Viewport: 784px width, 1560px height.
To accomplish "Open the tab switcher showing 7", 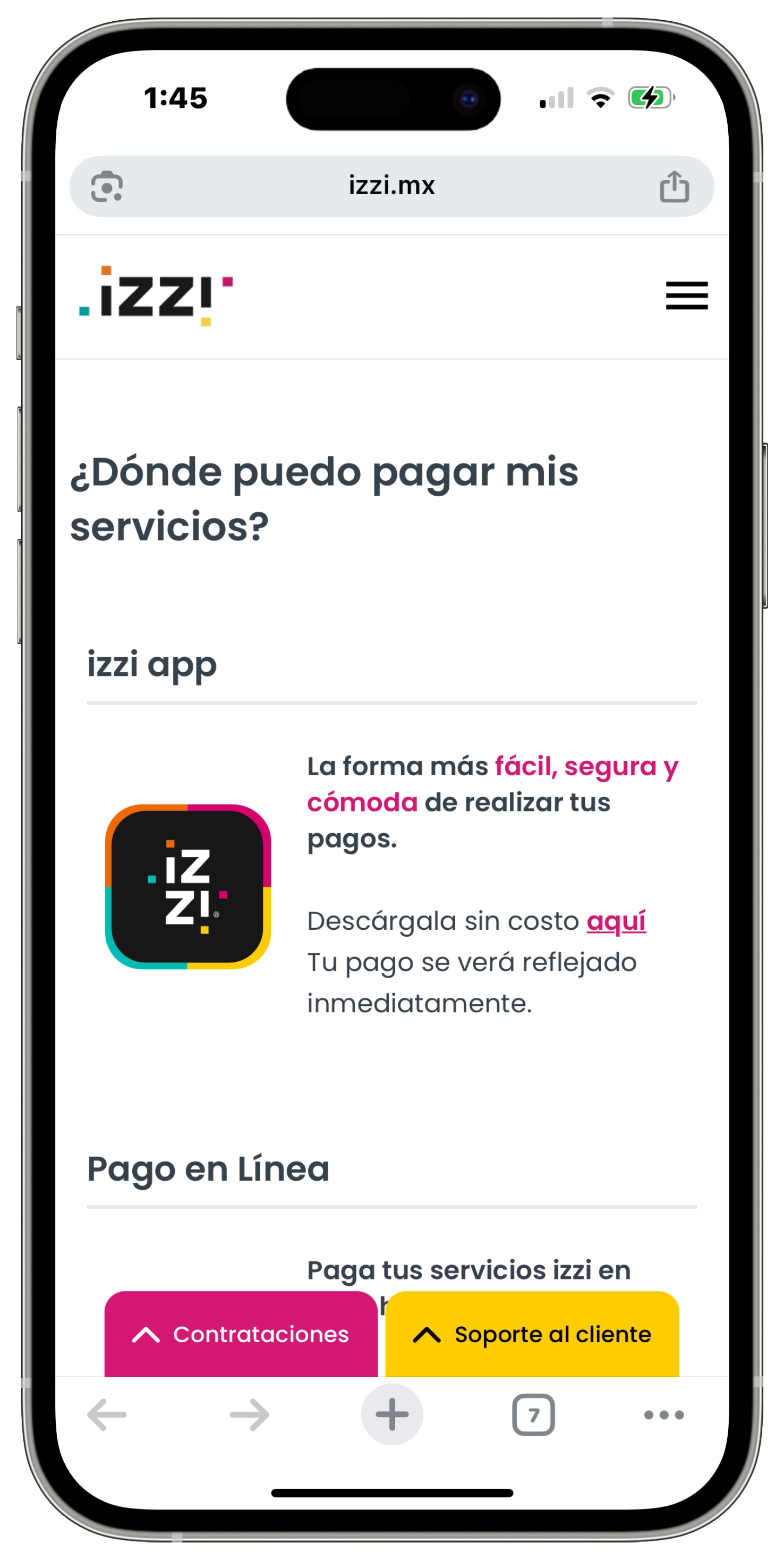I will point(533,1414).
